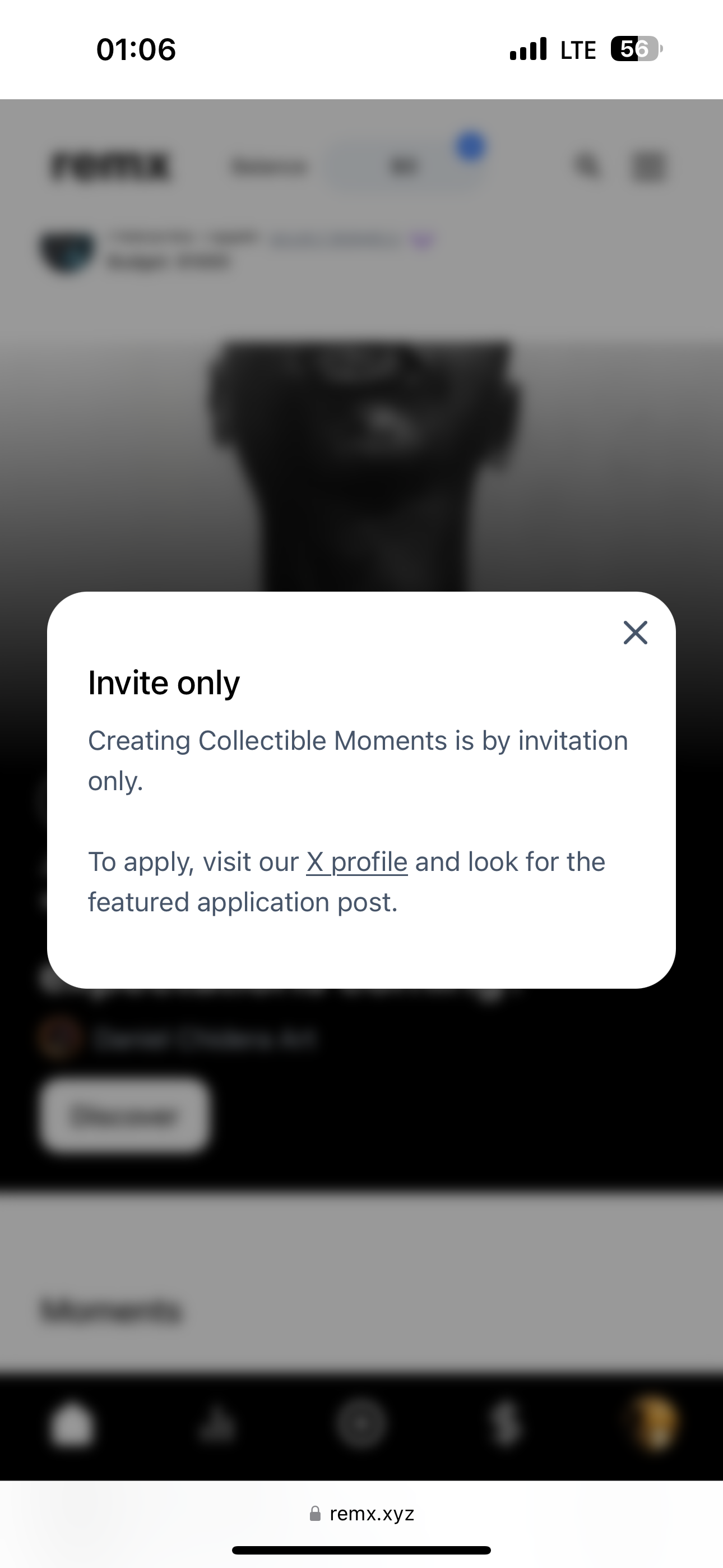Open the X profile link
723x1568 pixels.
click(x=356, y=862)
